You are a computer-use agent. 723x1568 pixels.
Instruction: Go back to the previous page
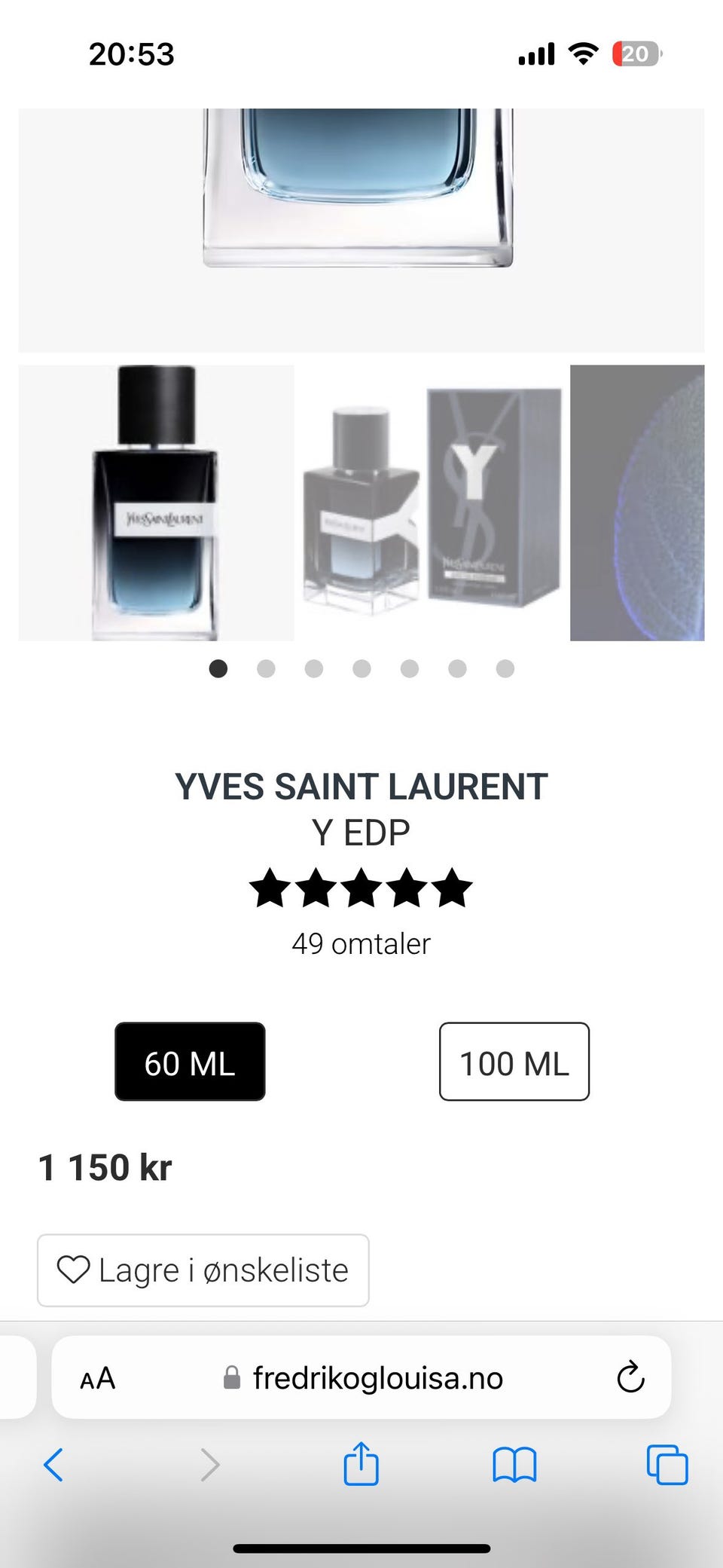coord(53,1465)
